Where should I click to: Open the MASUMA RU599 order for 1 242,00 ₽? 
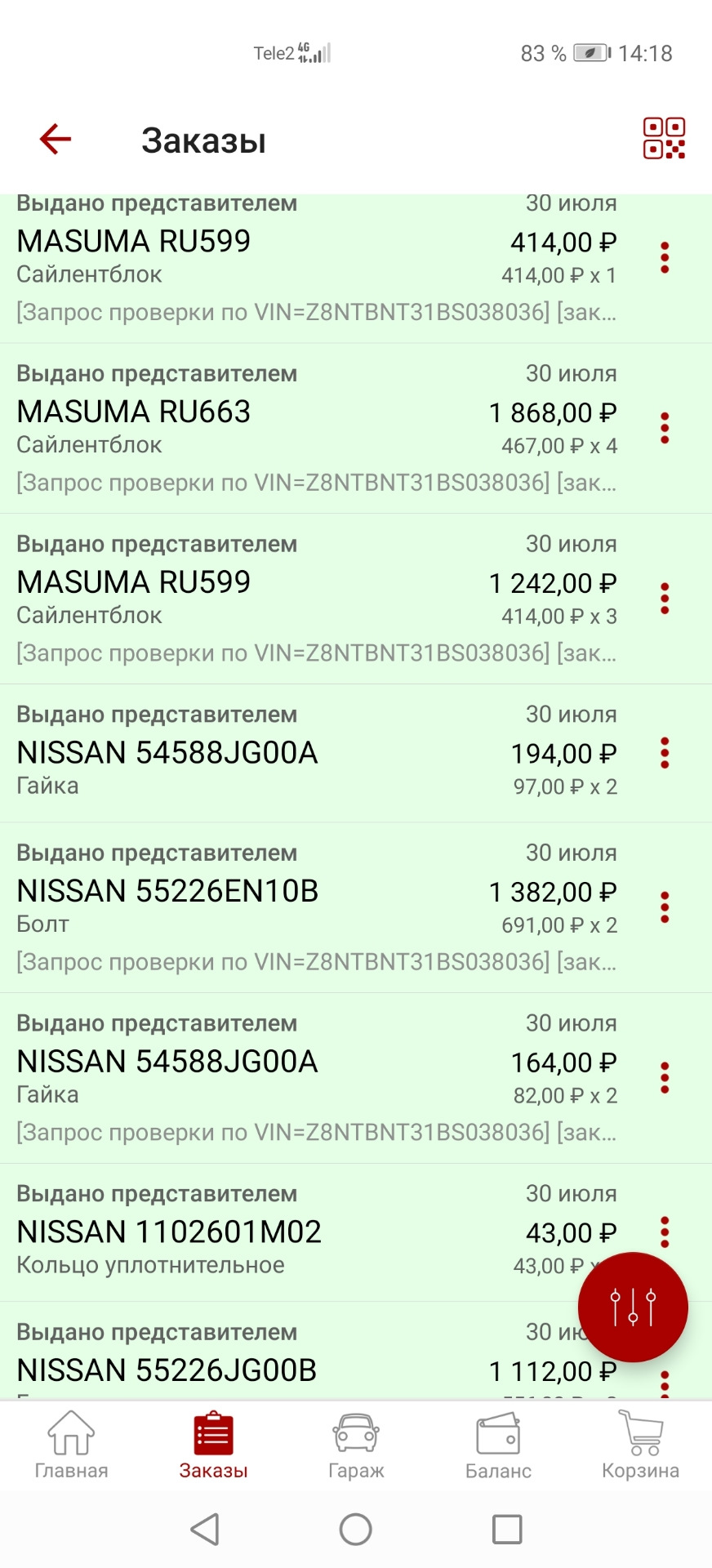[245, 599]
